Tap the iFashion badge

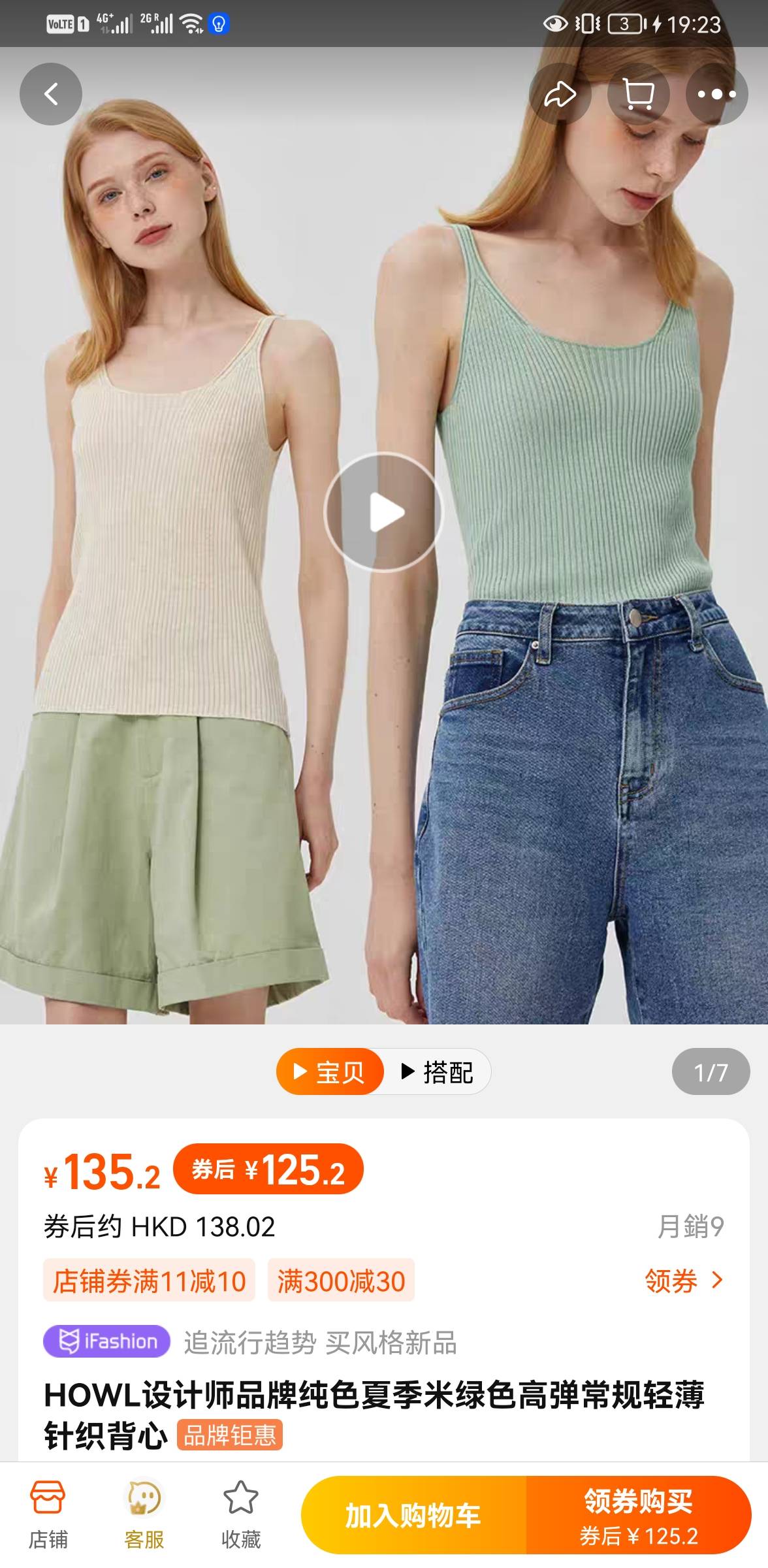106,1341
